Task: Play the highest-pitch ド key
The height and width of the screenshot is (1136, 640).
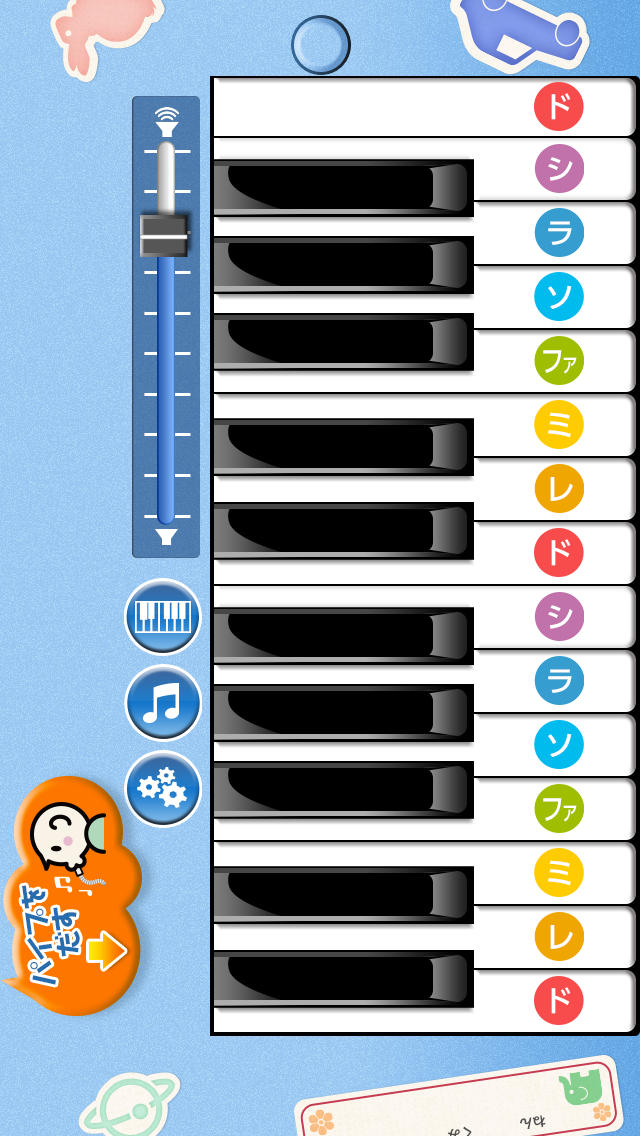Action: click(x=558, y=107)
